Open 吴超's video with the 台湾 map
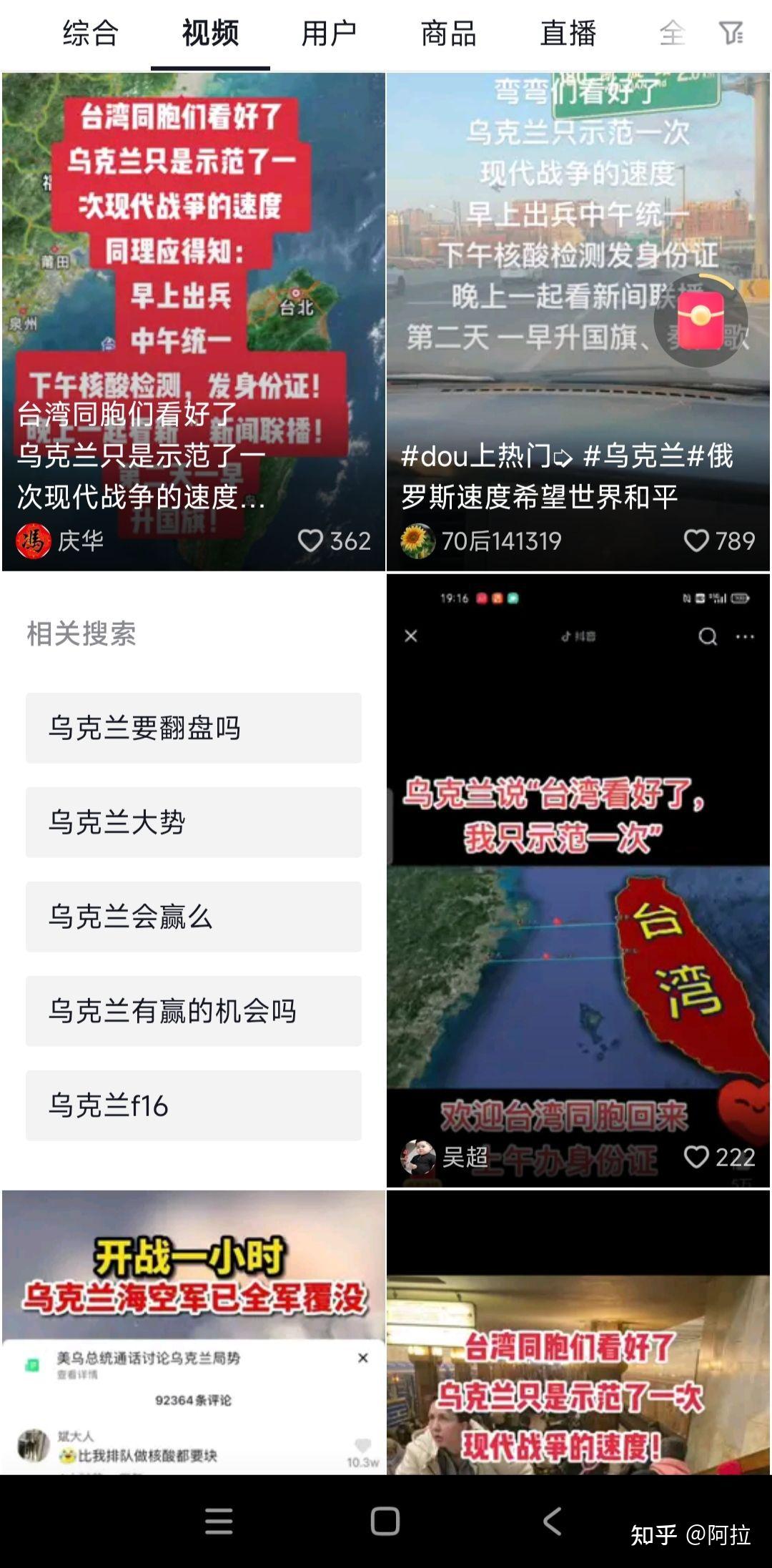The image size is (772, 1568). tap(578, 930)
